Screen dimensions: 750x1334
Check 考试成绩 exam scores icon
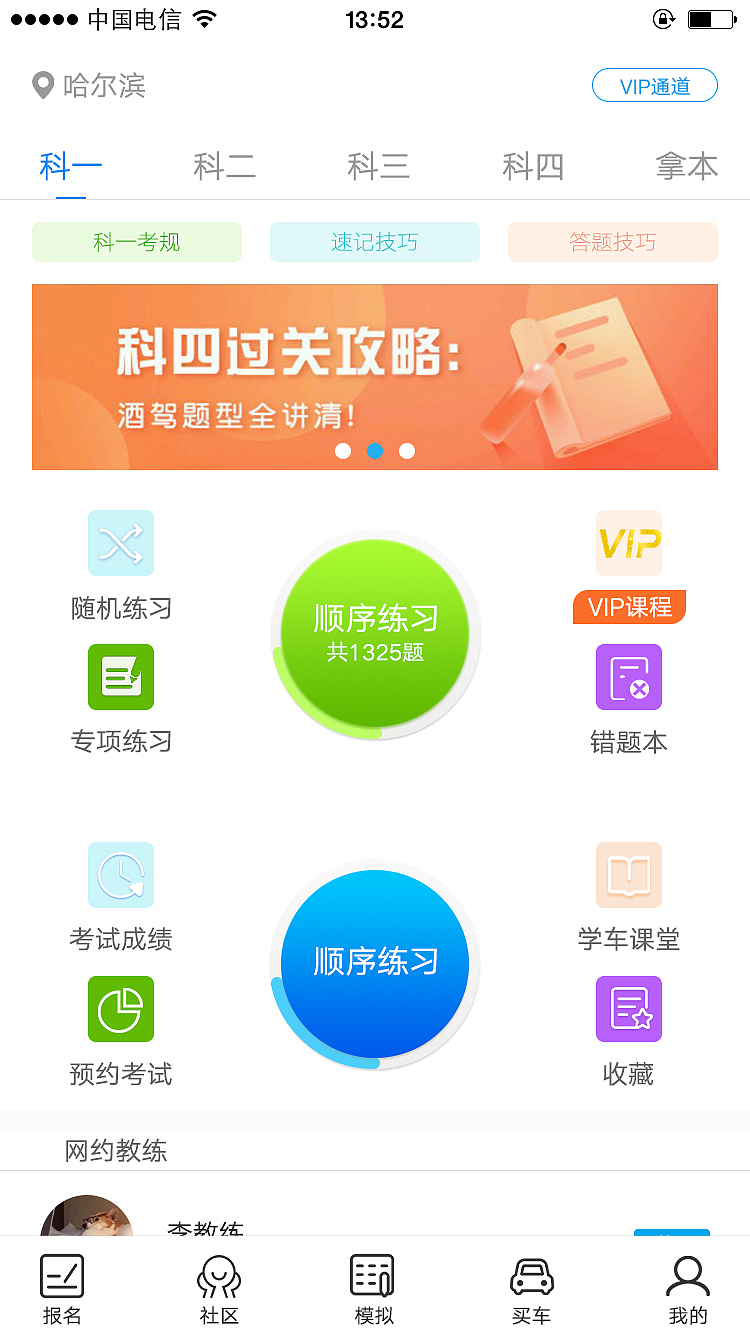[x=120, y=875]
